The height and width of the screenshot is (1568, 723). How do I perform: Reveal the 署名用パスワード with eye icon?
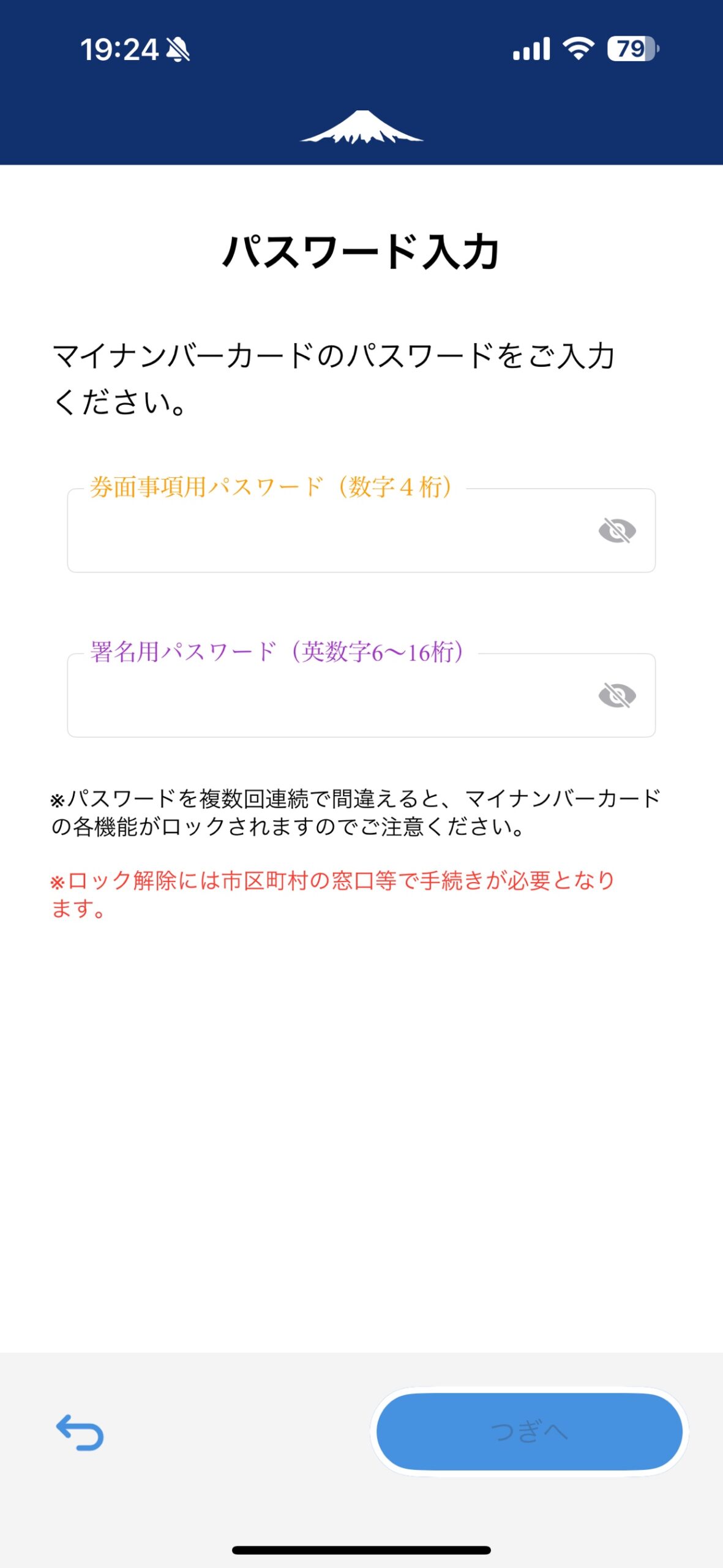coord(616,695)
